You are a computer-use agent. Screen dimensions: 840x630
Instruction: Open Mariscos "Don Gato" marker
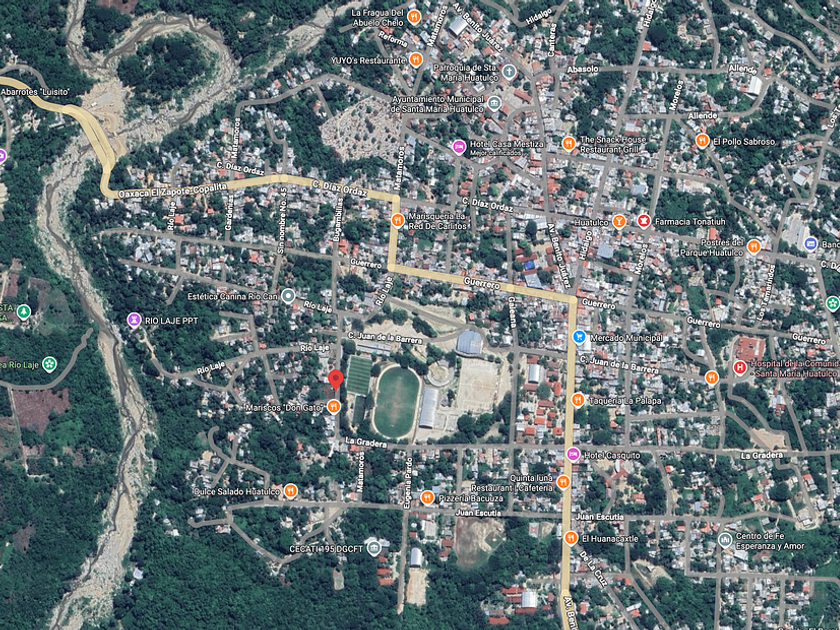tap(333, 406)
